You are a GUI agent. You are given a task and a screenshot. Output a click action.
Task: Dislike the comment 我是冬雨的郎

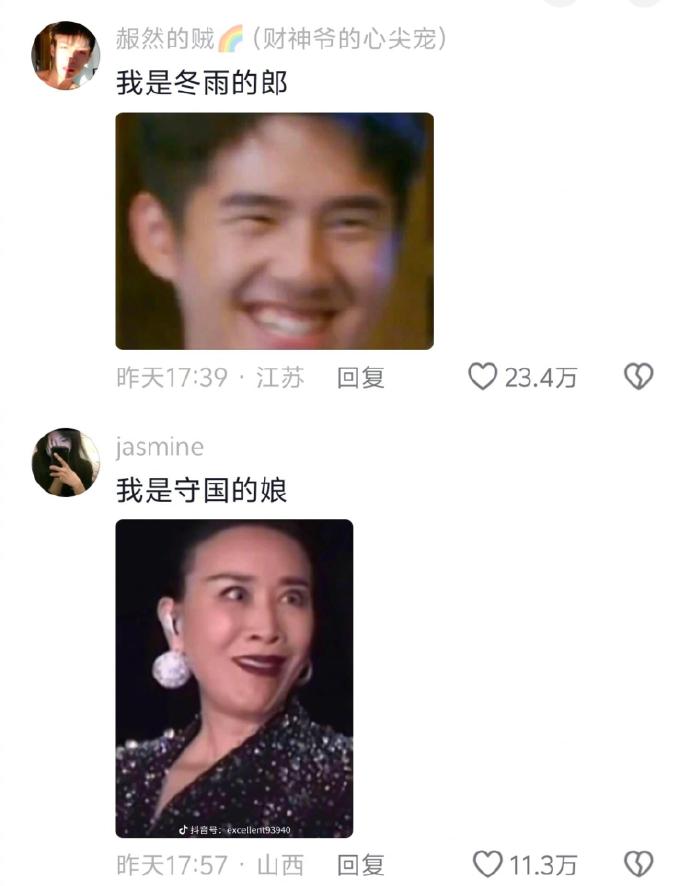[x=638, y=377]
